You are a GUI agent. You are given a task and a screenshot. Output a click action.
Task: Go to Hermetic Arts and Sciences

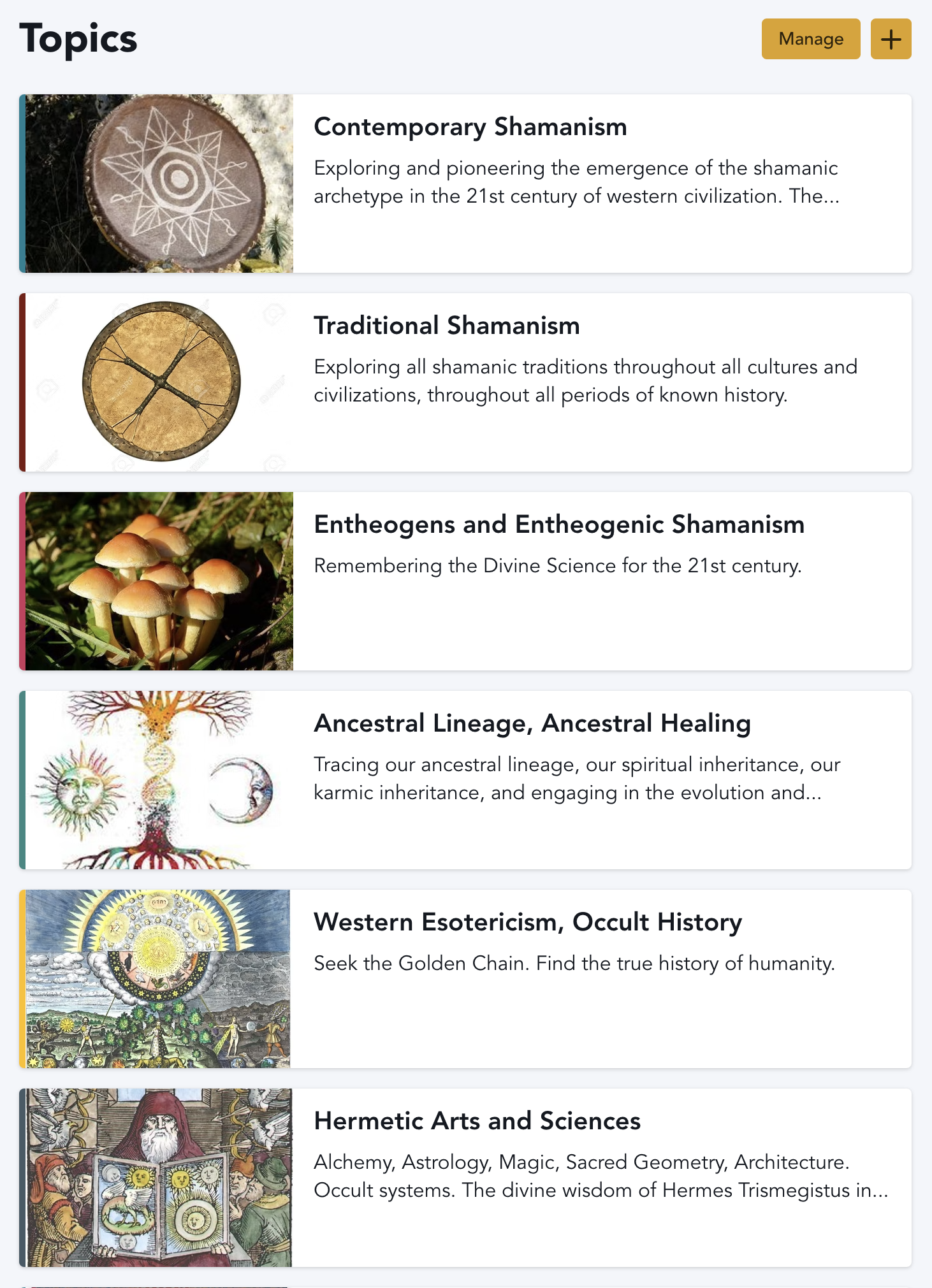[477, 1121]
